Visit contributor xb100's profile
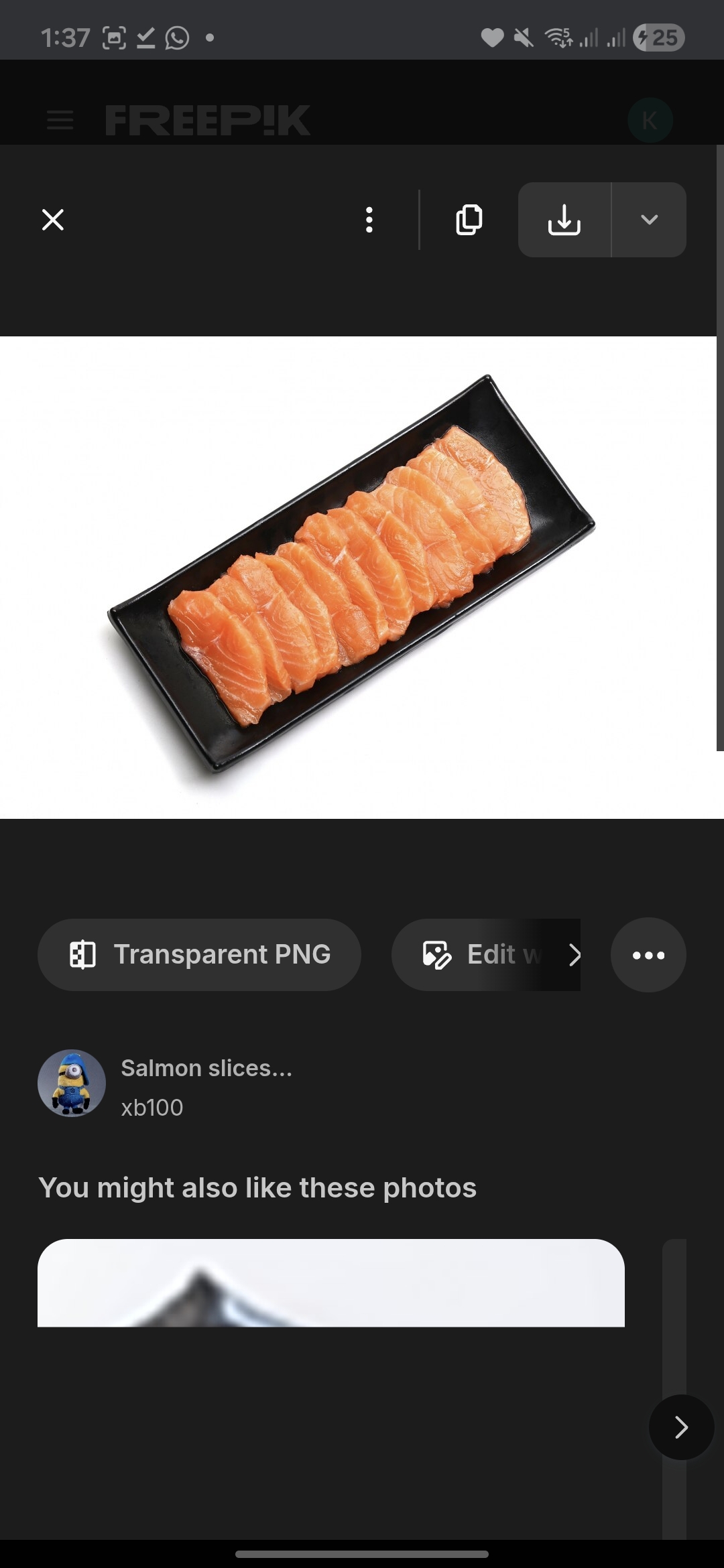 (x=152, y=1106)
